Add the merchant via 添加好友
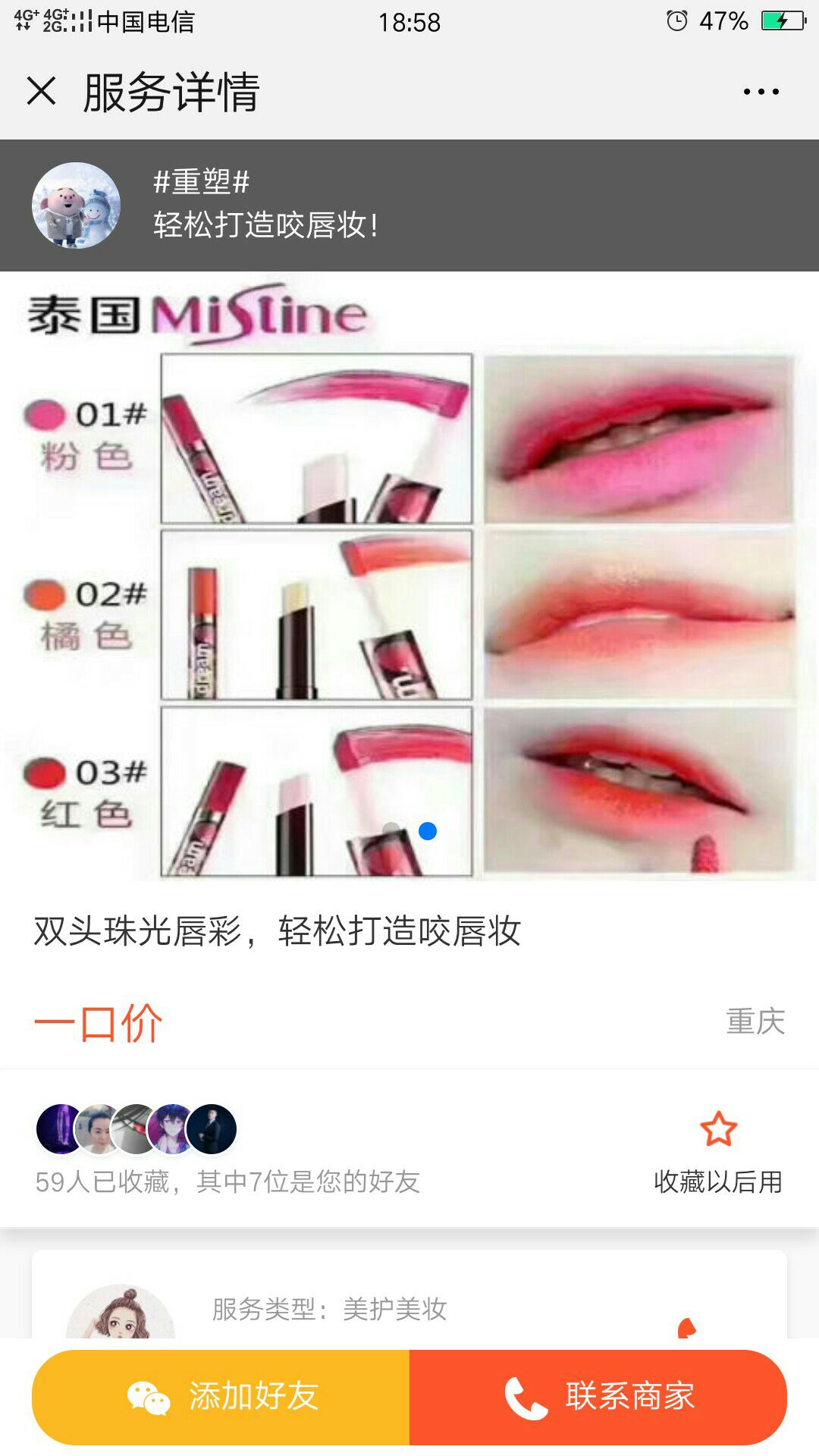The image size is (819, 1456). coord(221,1397)
